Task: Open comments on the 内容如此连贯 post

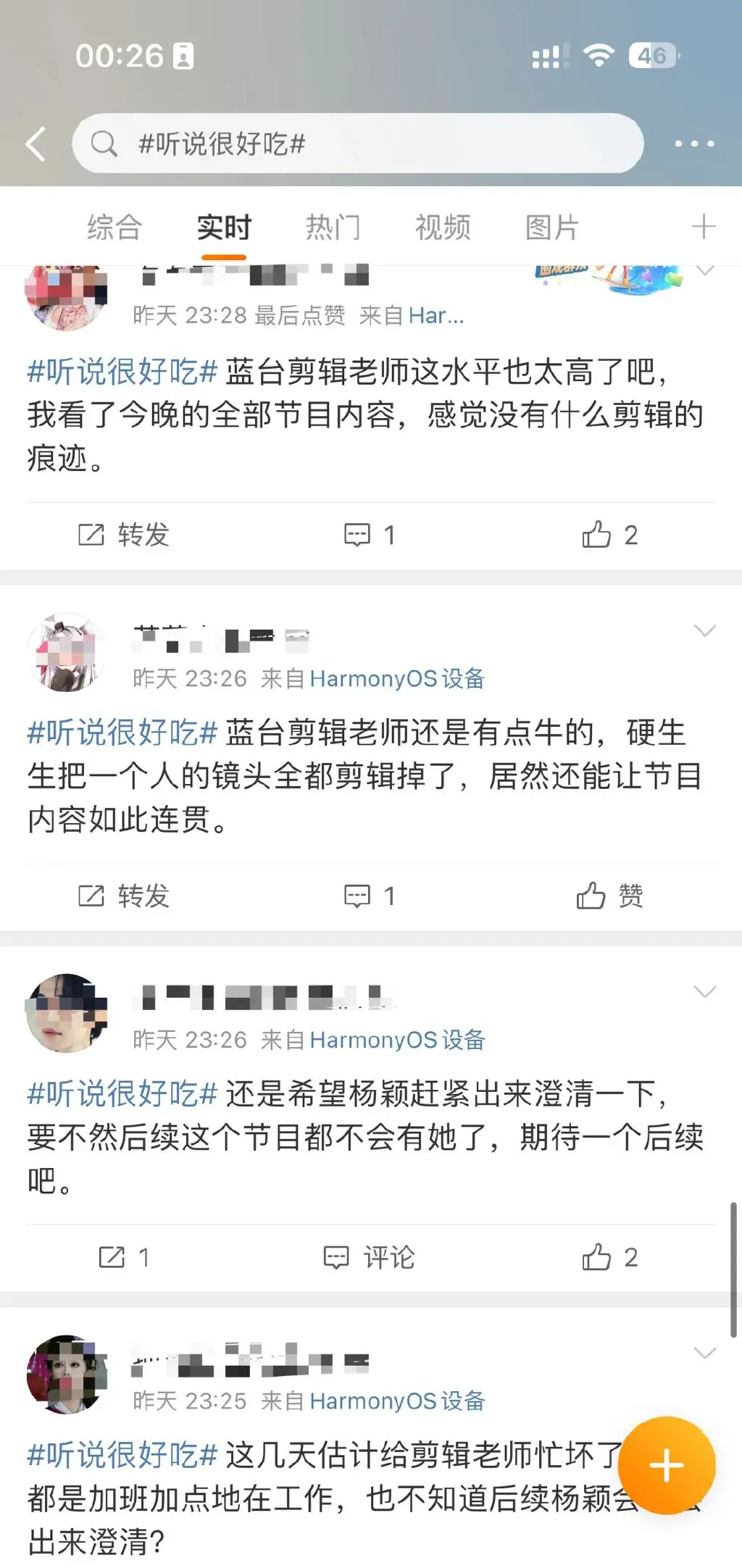Action: (x=370, y=896)
